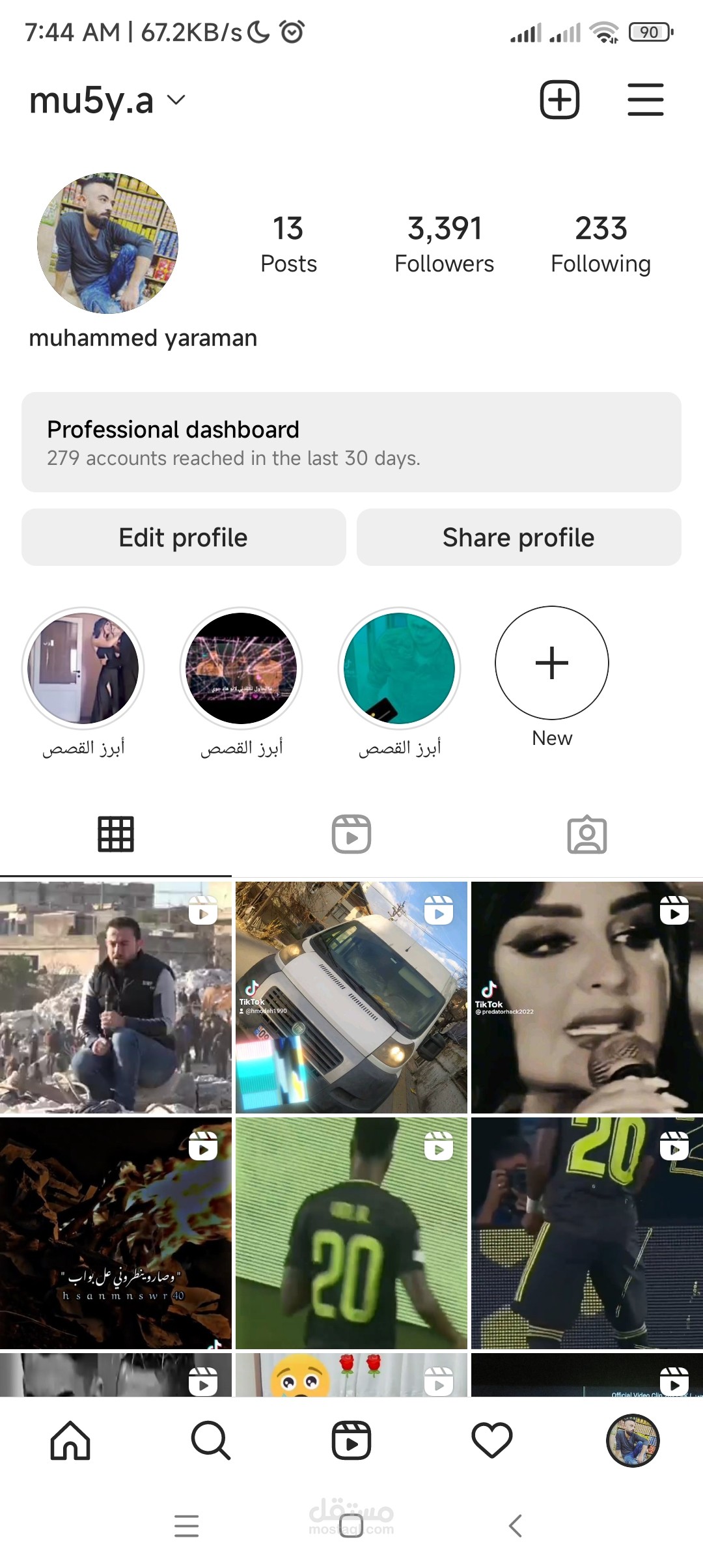Open the Search and explore tab

(211, 1440)
